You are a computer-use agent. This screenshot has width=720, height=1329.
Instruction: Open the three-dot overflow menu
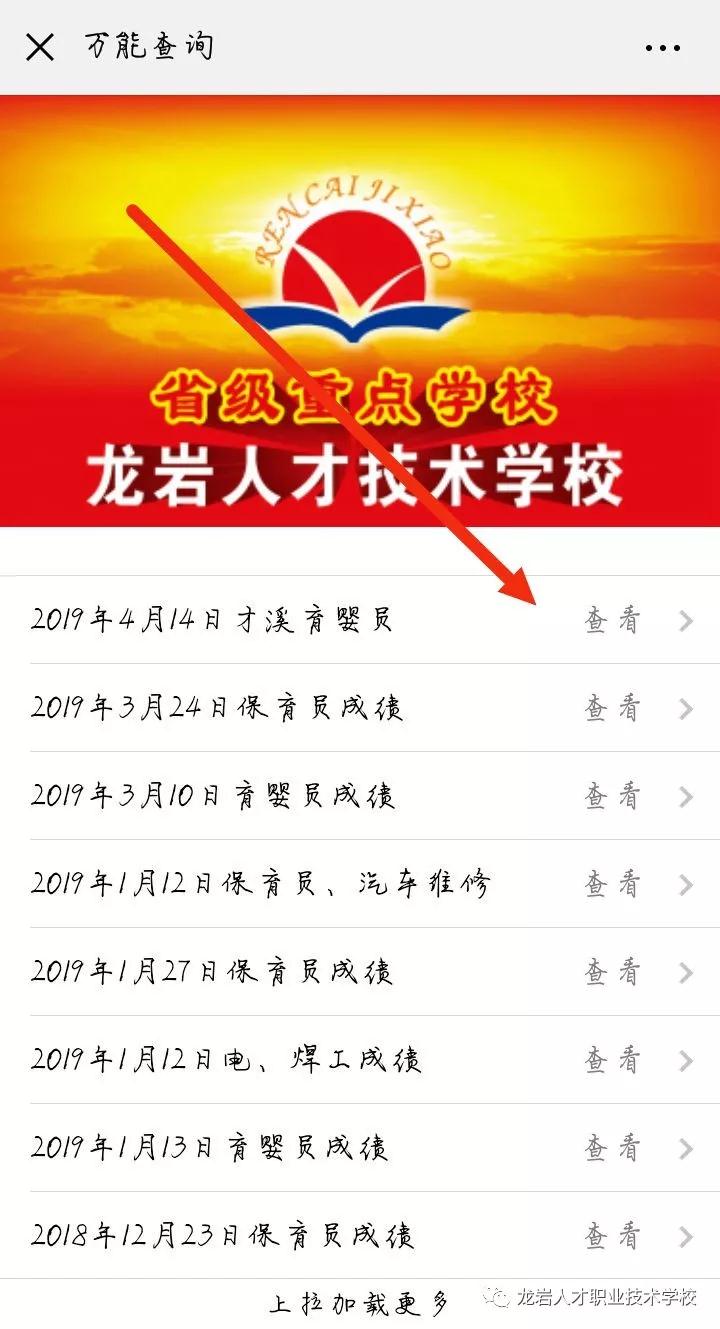[662, 48]
